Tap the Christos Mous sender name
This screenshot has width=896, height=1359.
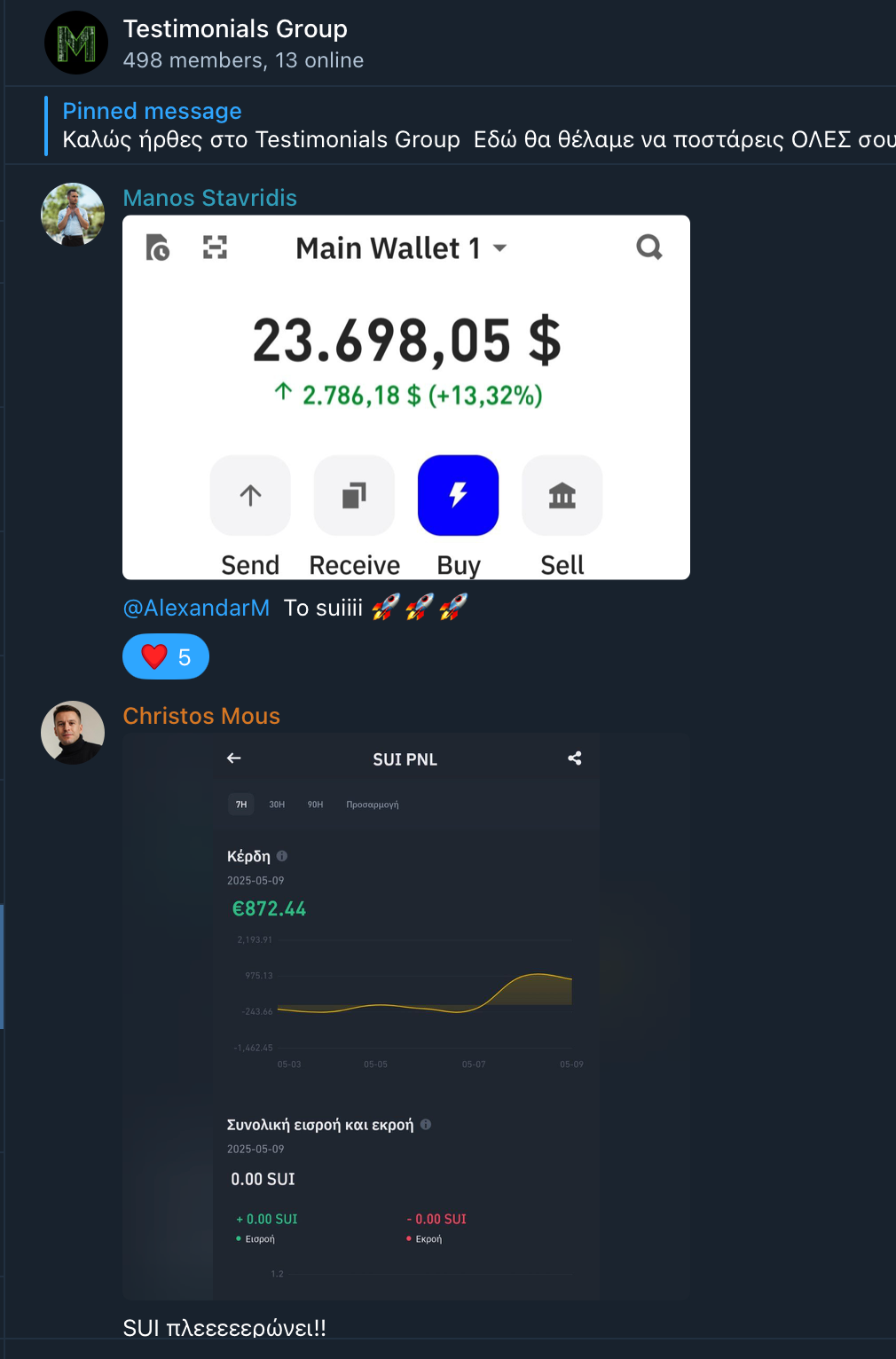pos(201,716)
